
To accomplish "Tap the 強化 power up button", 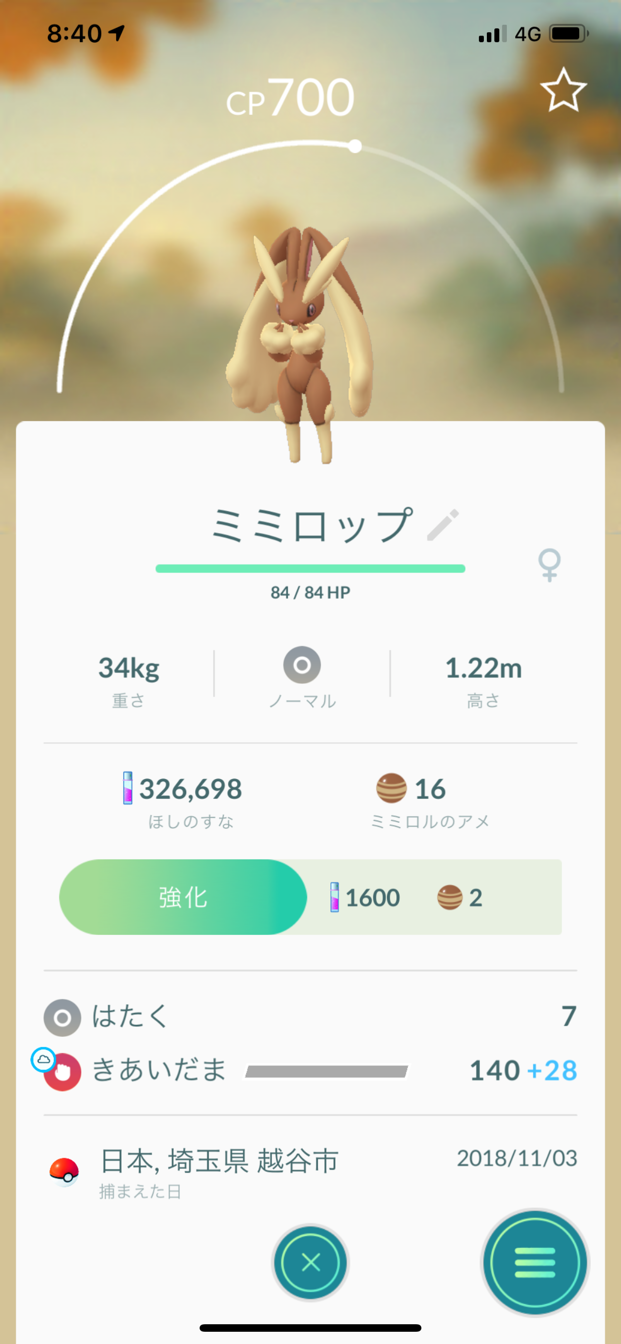I will coord(183,897).
